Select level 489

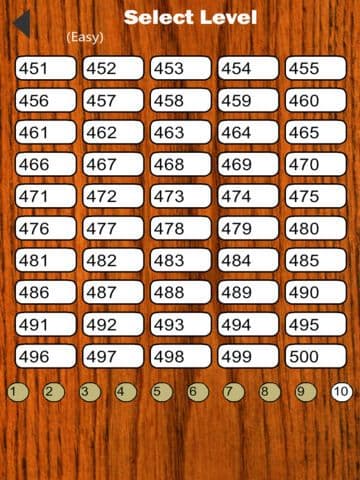coord(248,292)
